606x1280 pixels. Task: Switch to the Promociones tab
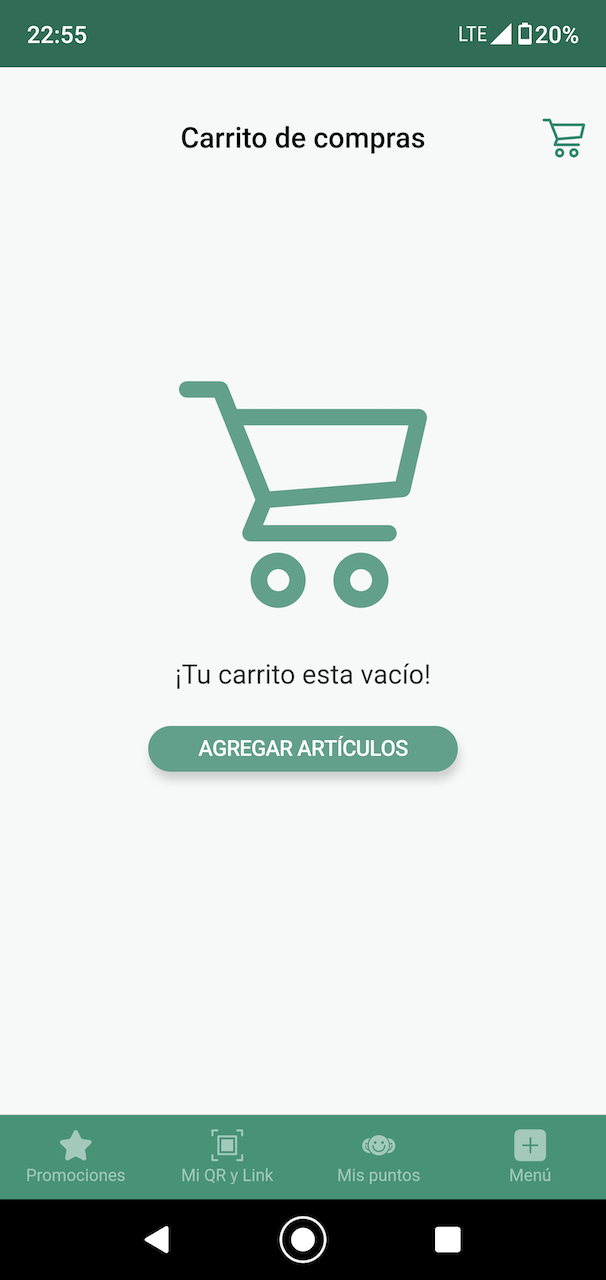point(76,1157)
